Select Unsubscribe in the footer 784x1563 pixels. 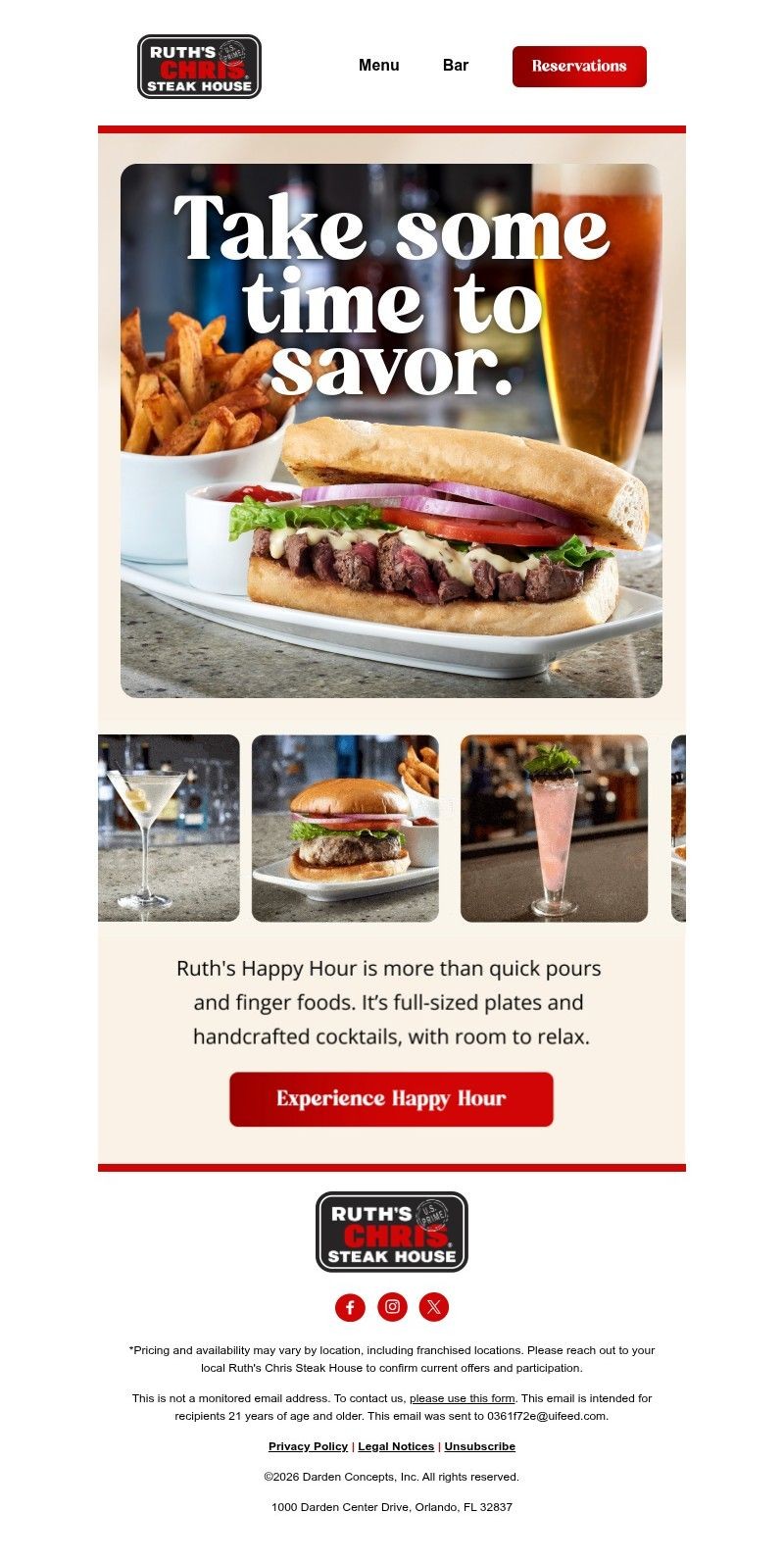click(479, 1445)
